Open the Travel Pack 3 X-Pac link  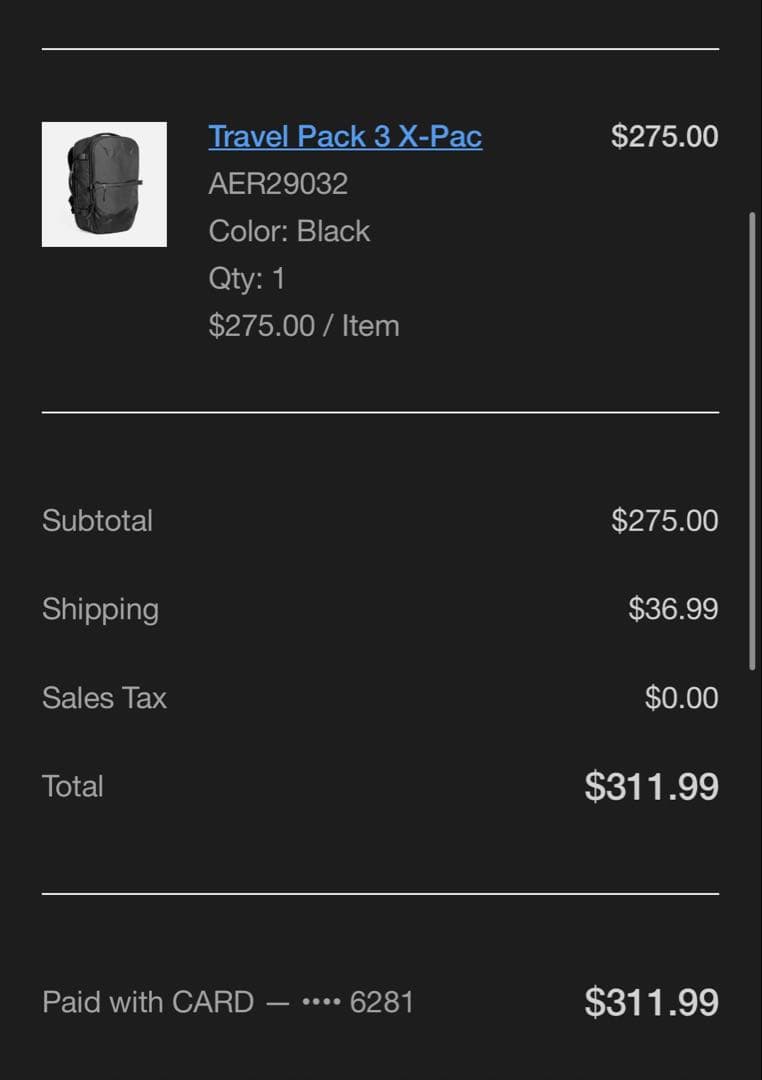(345, 136)
